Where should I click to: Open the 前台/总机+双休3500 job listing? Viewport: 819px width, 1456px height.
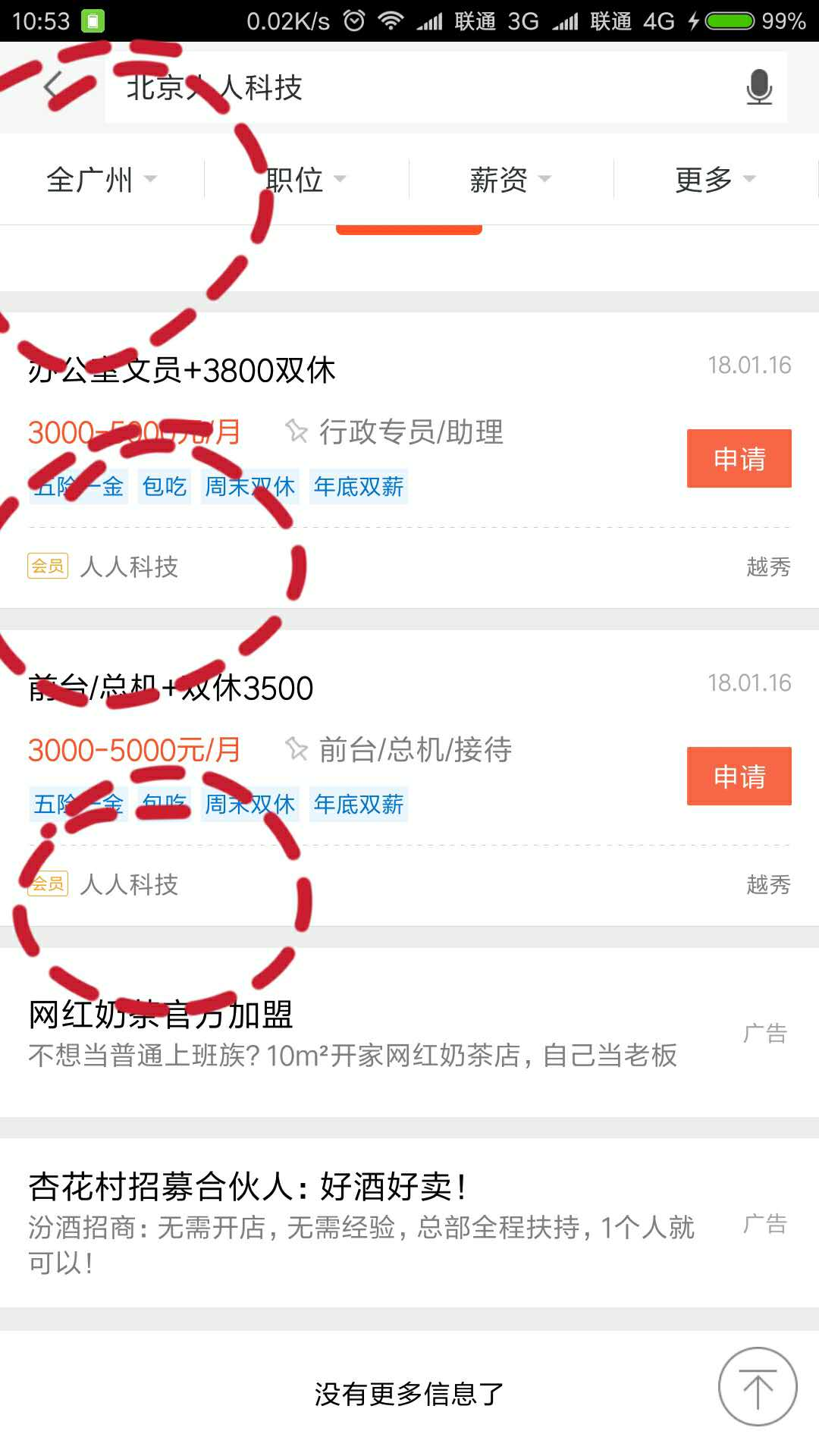[171, 689]
